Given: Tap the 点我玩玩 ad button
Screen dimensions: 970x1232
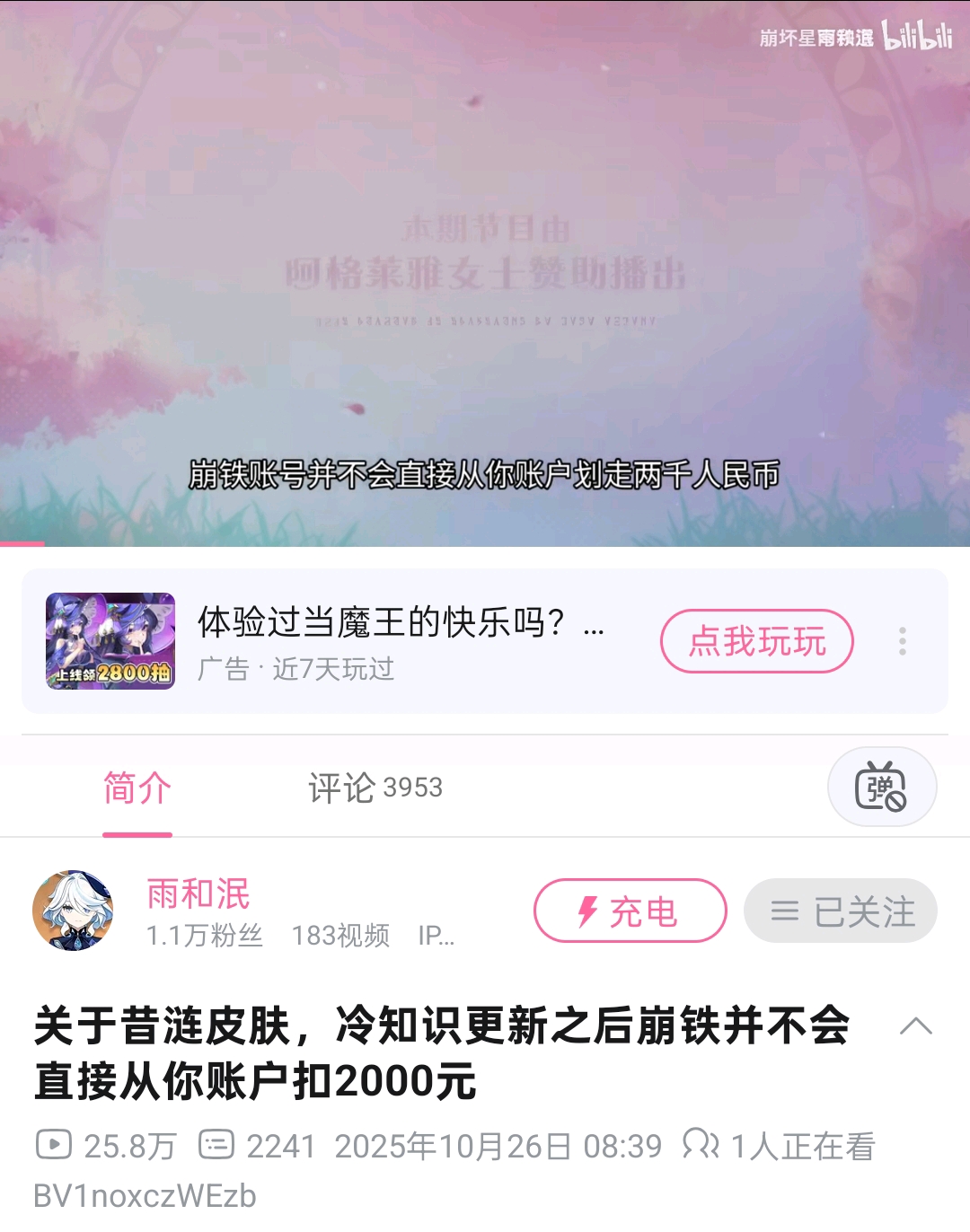Looking at the screenshot, I should [756, 641].
